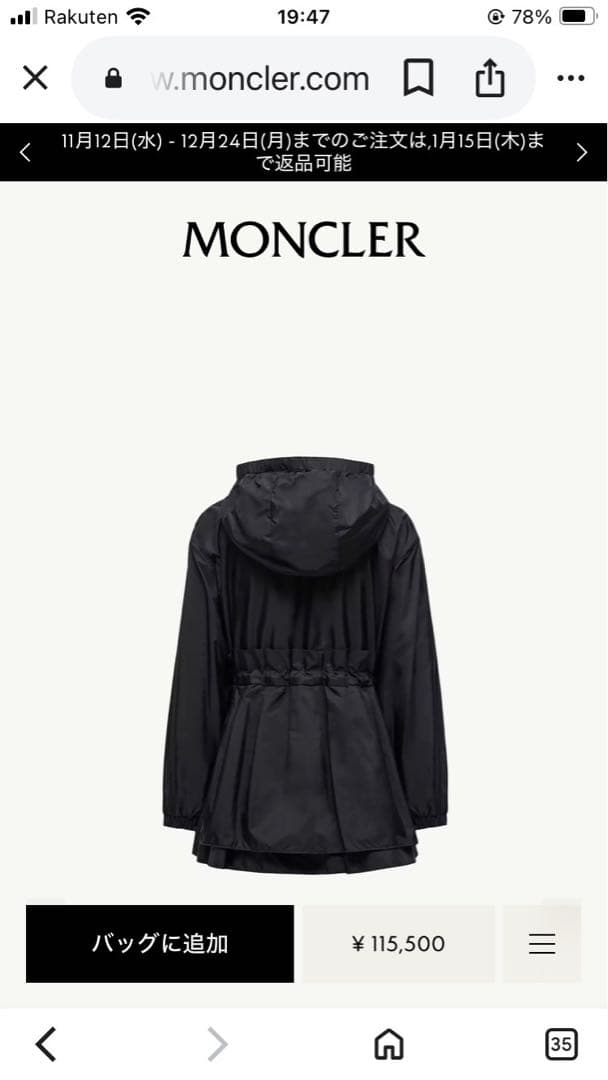Screen dimensions: 608x1080
Task: Go back to the previous page
Action: (x=46, y=1044)
